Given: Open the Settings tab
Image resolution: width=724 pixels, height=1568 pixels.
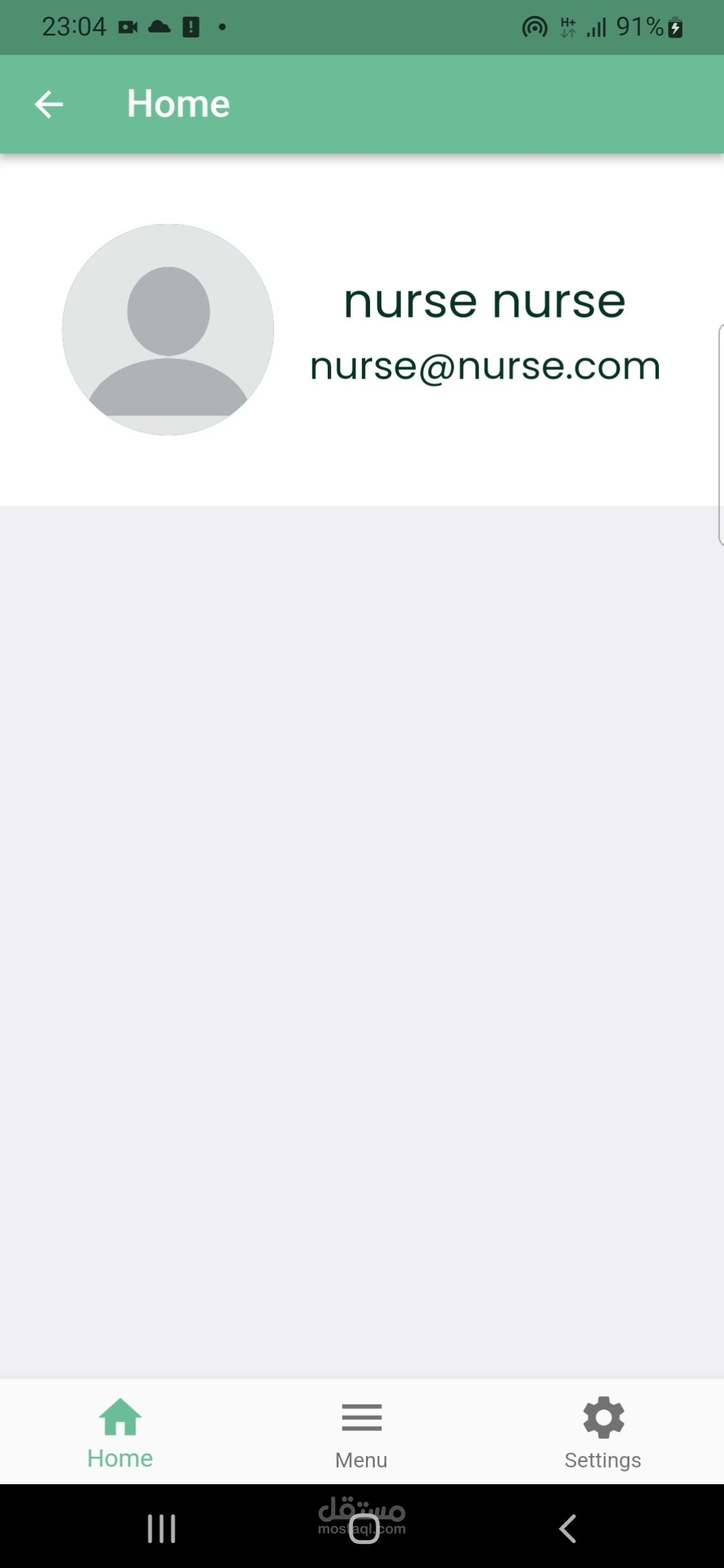Looking at the screenshot, I should (603, 1433).
